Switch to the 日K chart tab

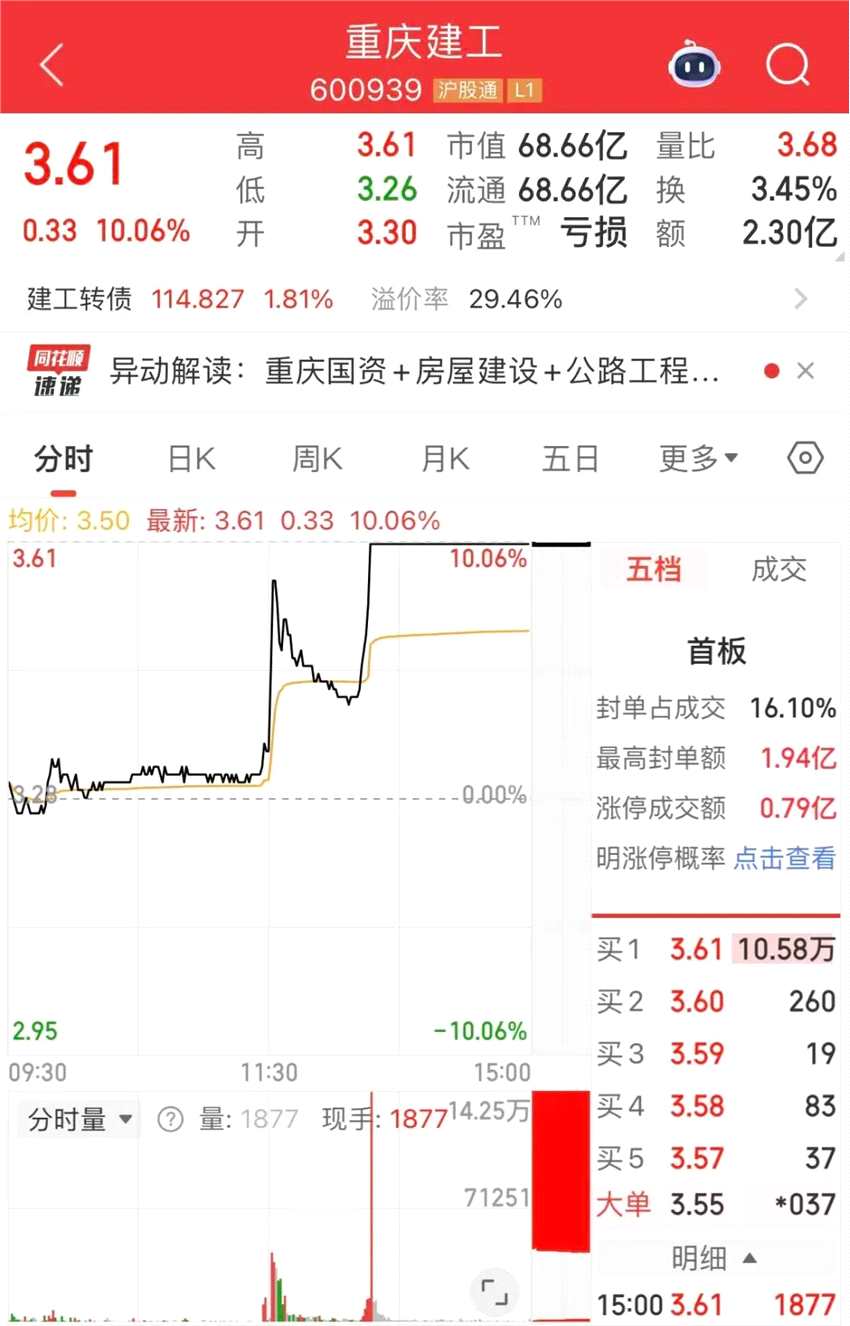pyautogui.click(x=191, y=459)
